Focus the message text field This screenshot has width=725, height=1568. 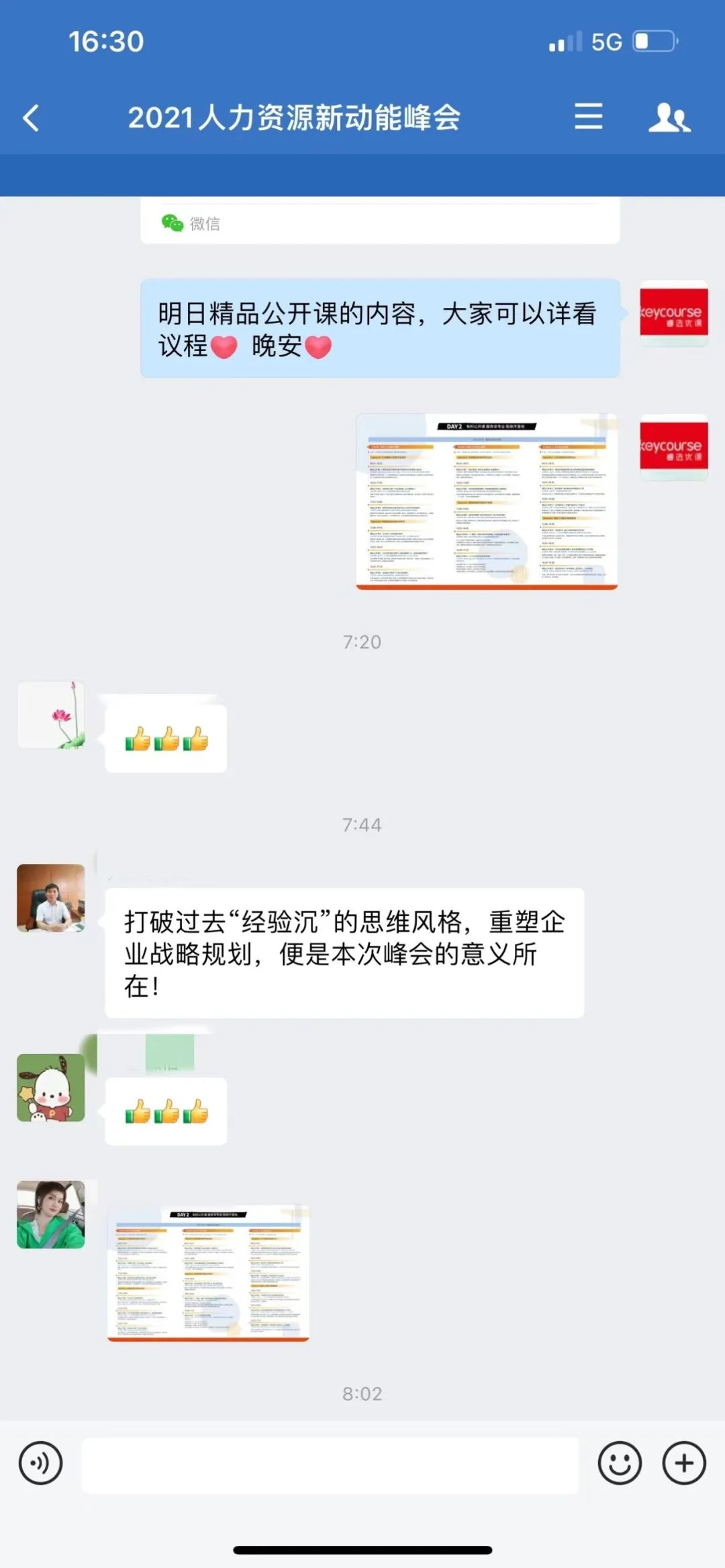(x=329, y=1465)
